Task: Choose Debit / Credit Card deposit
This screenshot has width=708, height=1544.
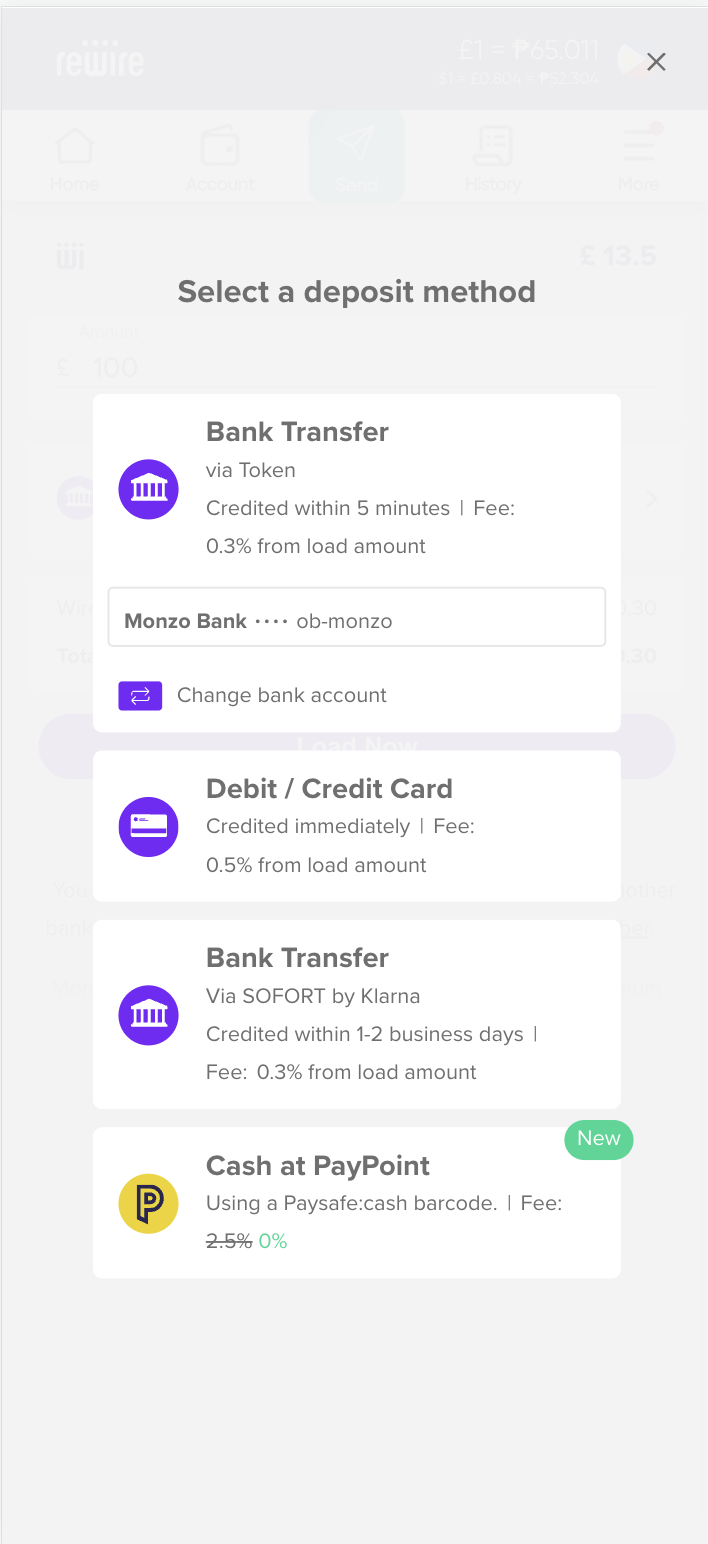Action: (x=356, y=826)
